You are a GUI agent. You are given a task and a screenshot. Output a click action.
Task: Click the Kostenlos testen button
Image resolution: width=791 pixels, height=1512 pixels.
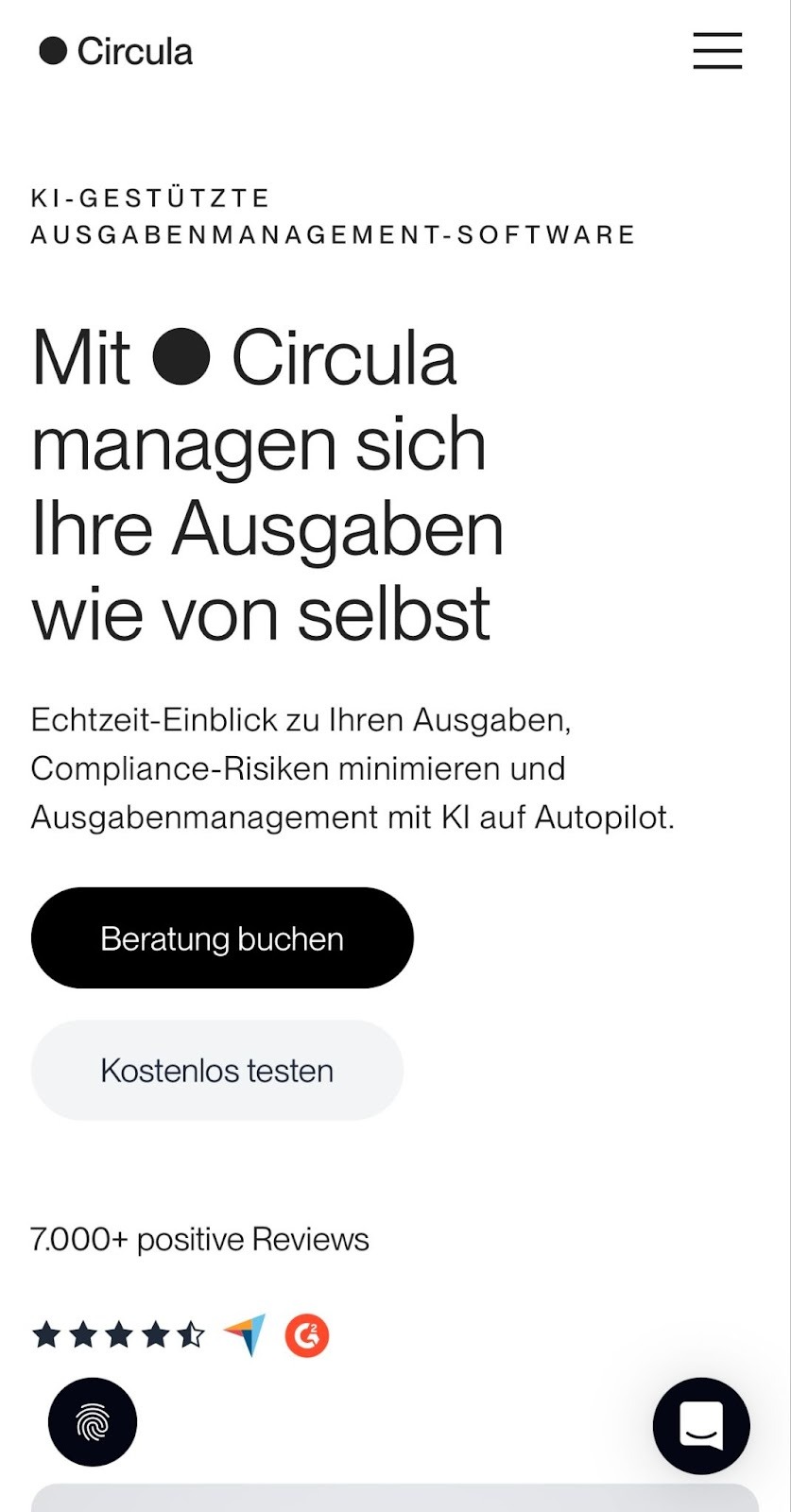click(x=216, y=1070)
